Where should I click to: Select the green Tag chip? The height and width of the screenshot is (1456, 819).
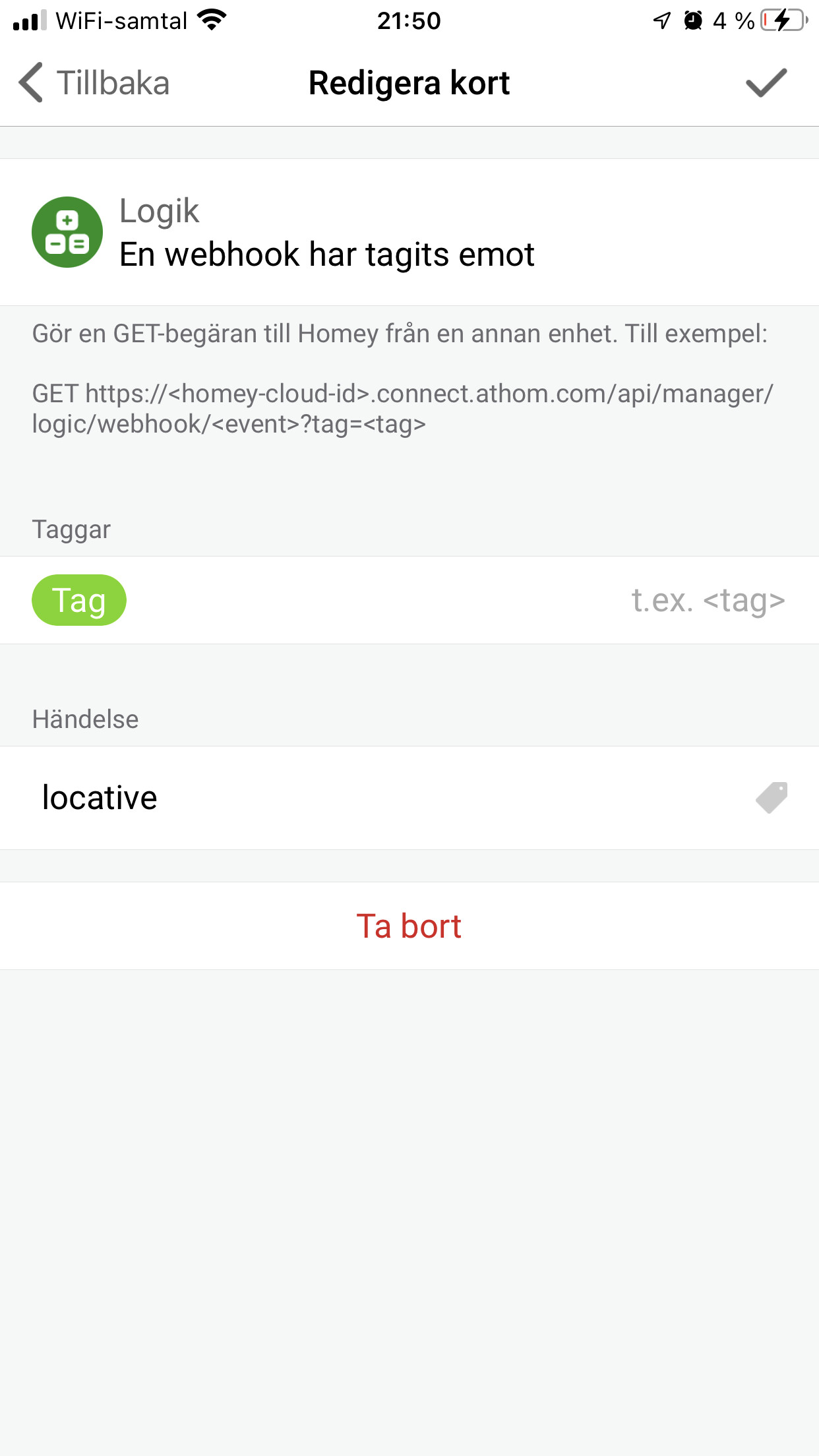pyautogui.click(x=79, y=600)
